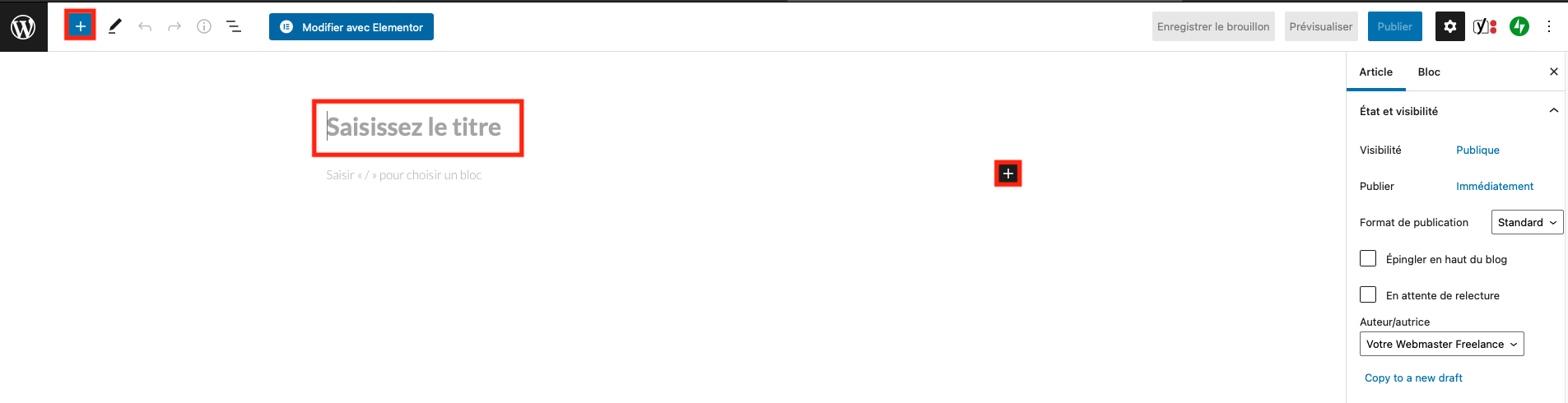Click Modifier avec Elementor button
Image resolution: width=1568 pixels, height=403 pixels.
pos(351,26)
